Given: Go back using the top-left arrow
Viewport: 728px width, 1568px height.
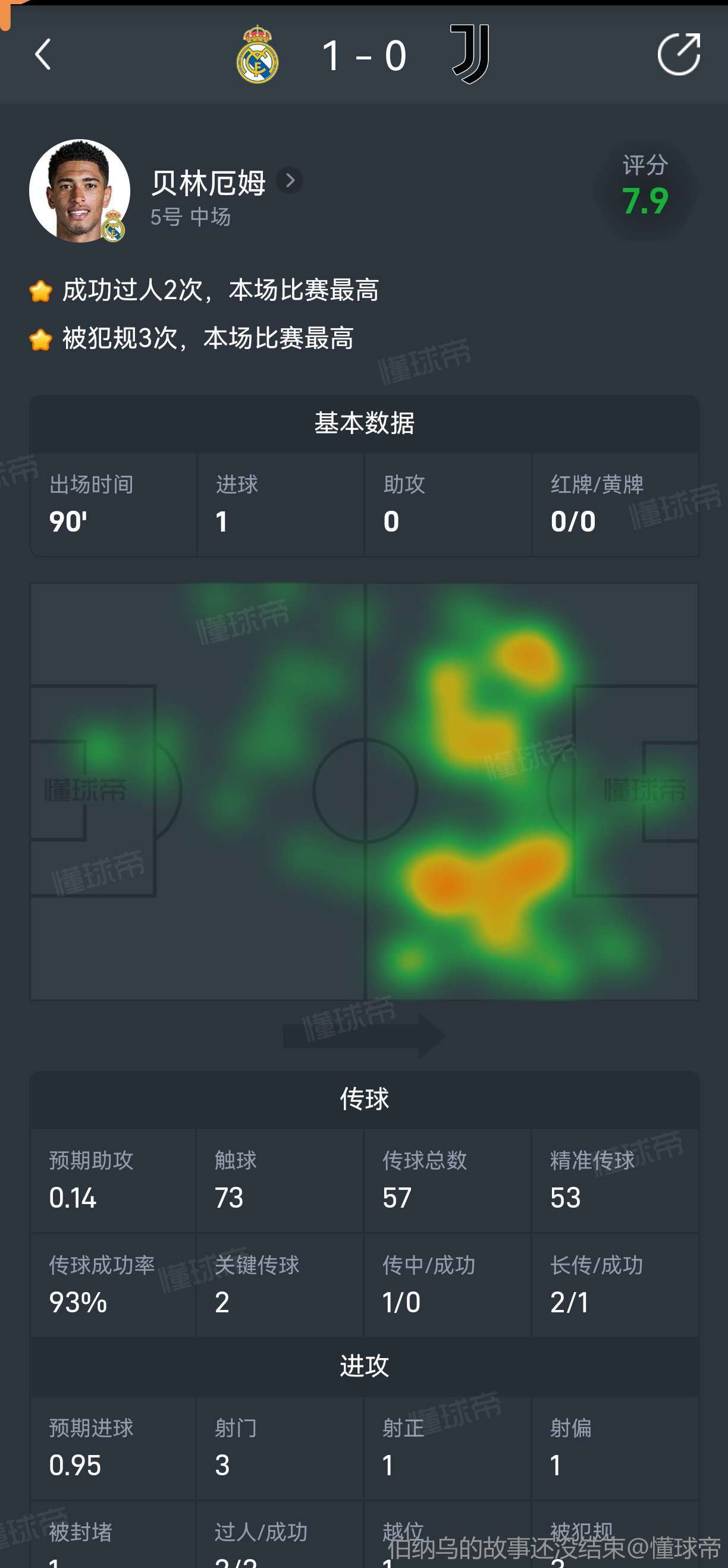Looking at the screenshot, I should click(43, 55).
